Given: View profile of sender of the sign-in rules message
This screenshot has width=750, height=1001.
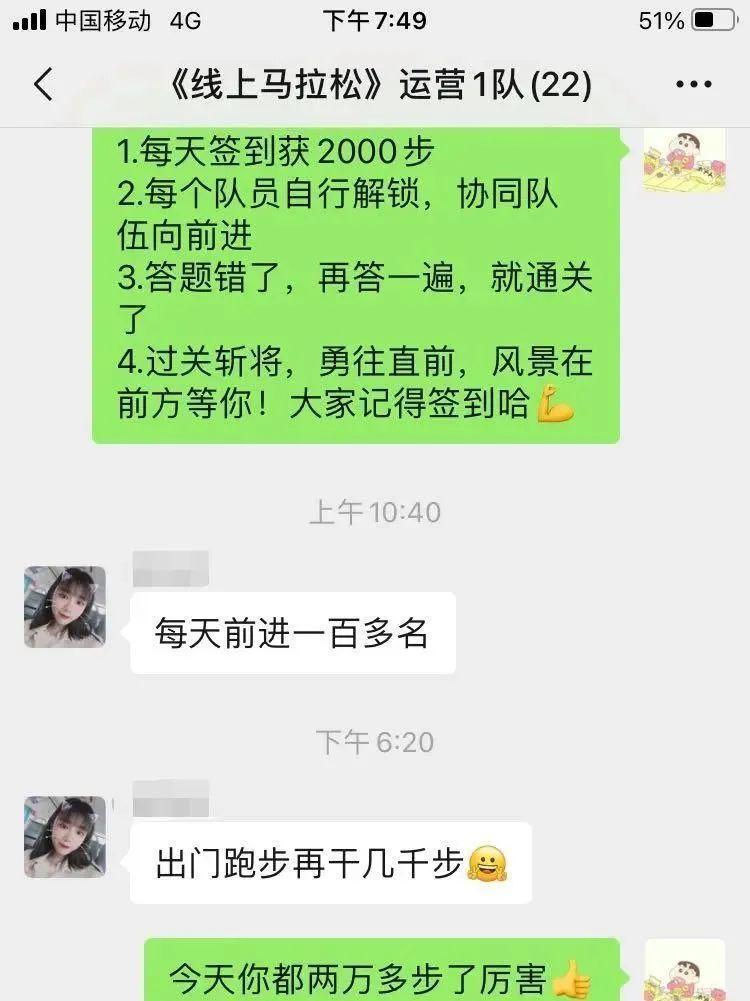Looking at the screenshot, I should pyautogui.click(x=684, y=160).
